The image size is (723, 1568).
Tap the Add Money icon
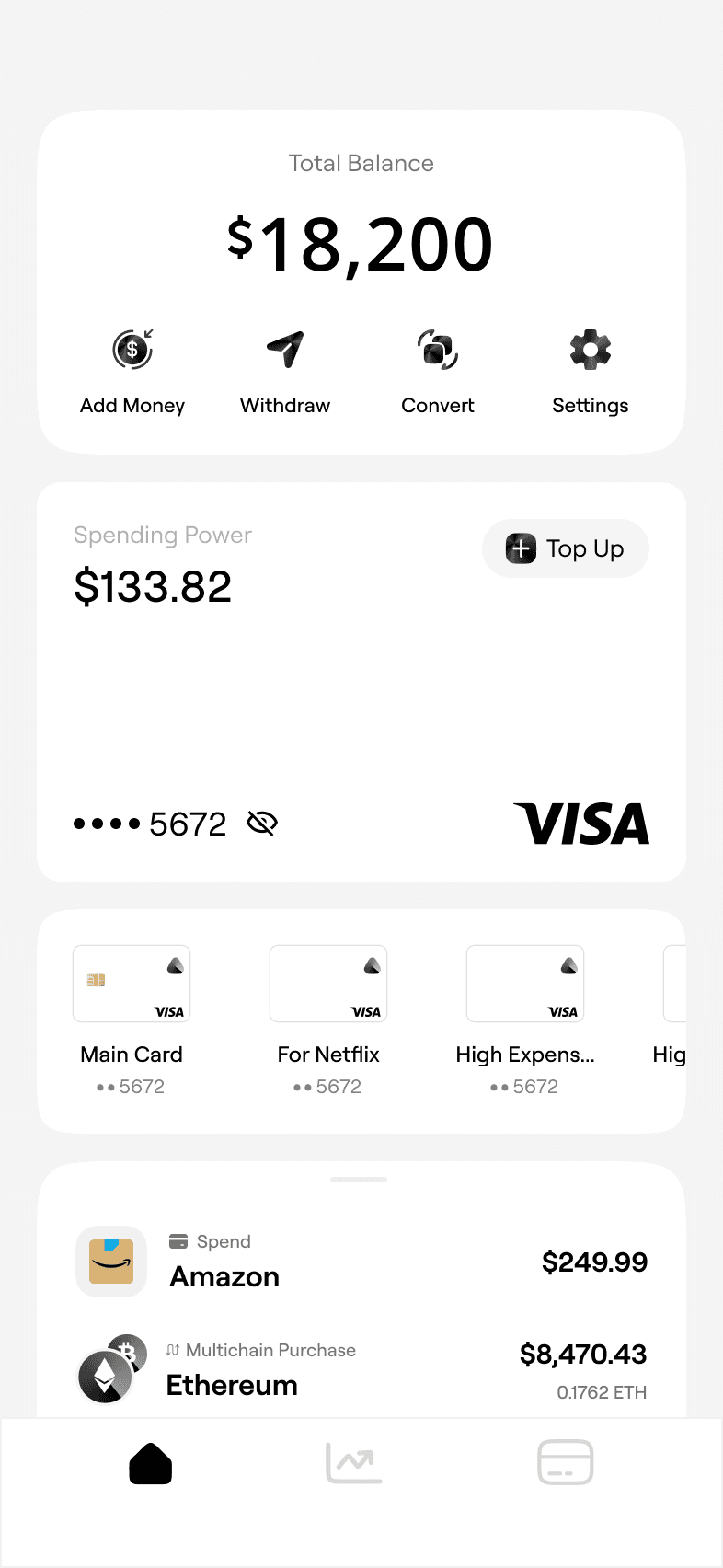[x=132, y=349]
